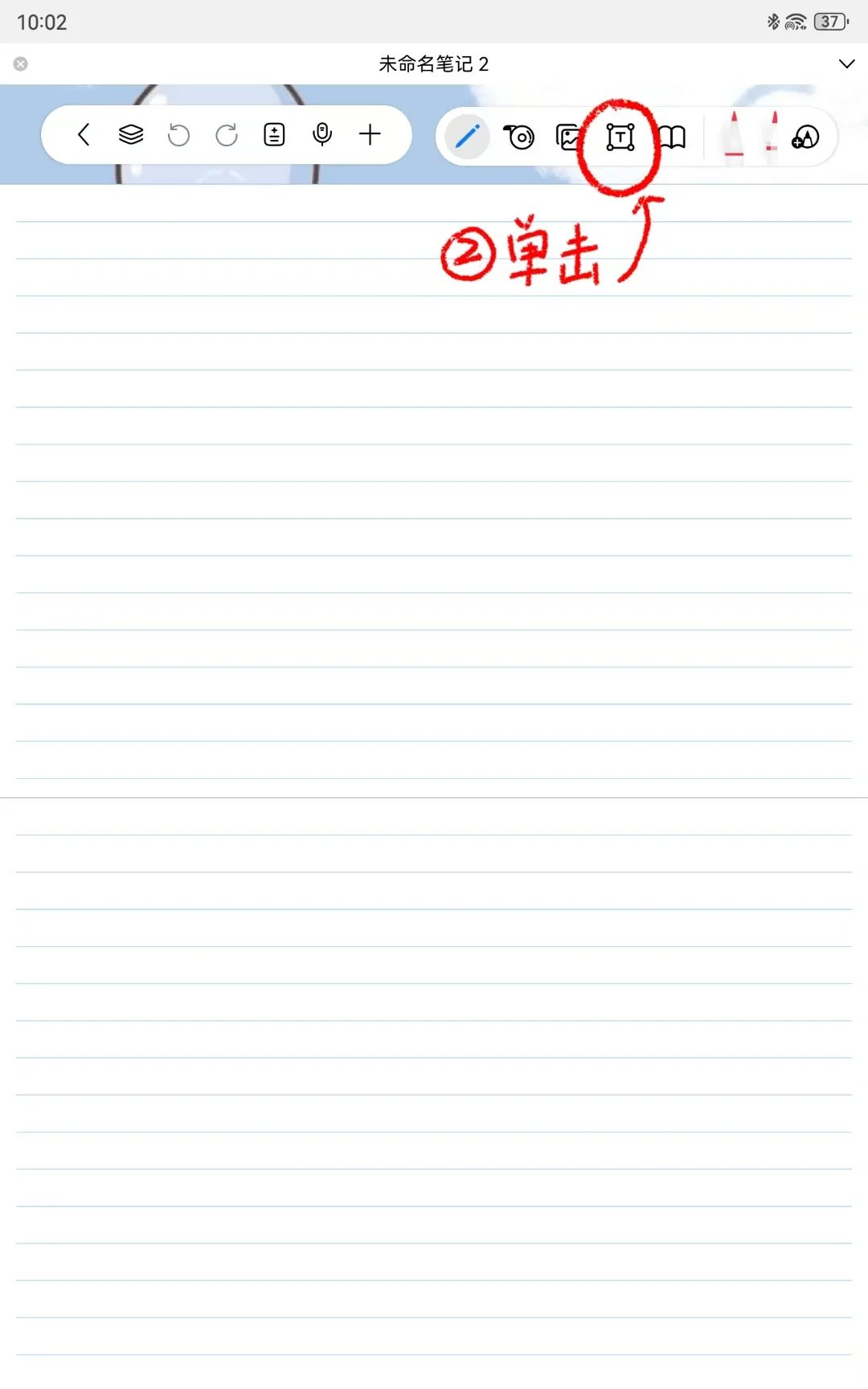Expand the dropdown chevron beside the title
The image size is (868, 1389).
[x=846, y=64]
